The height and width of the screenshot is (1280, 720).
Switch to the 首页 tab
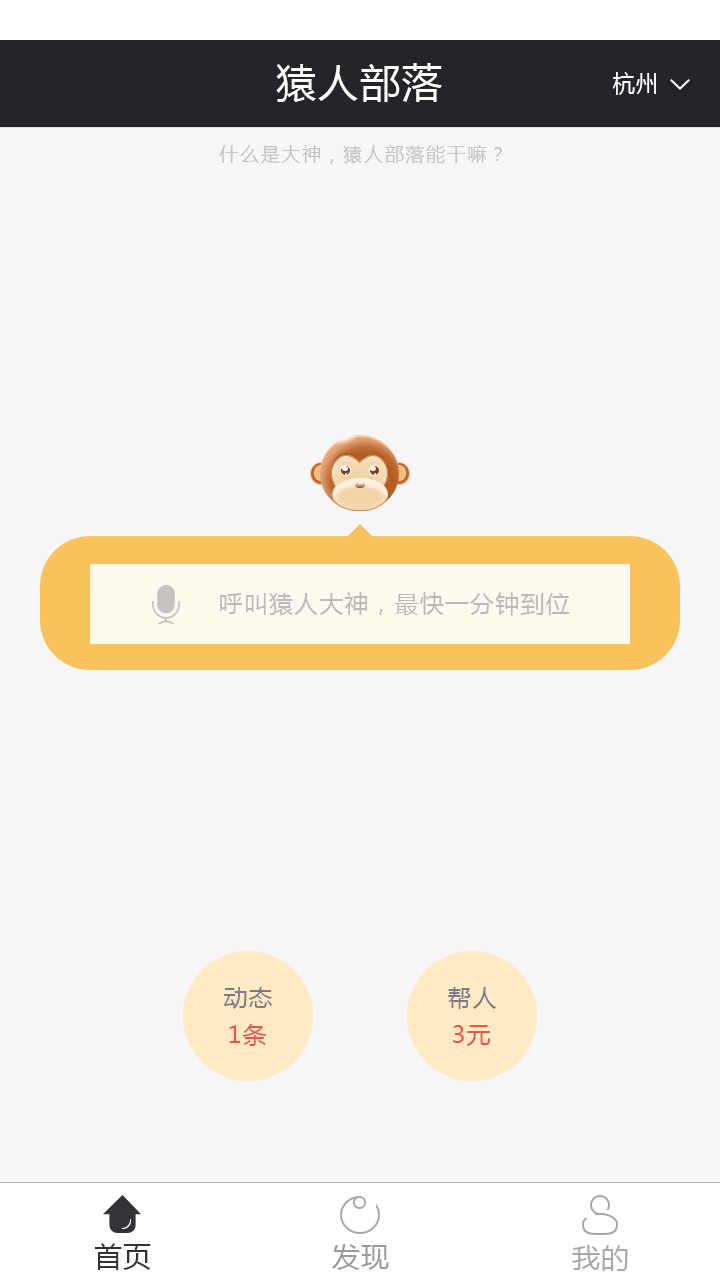coord(122,1232)
